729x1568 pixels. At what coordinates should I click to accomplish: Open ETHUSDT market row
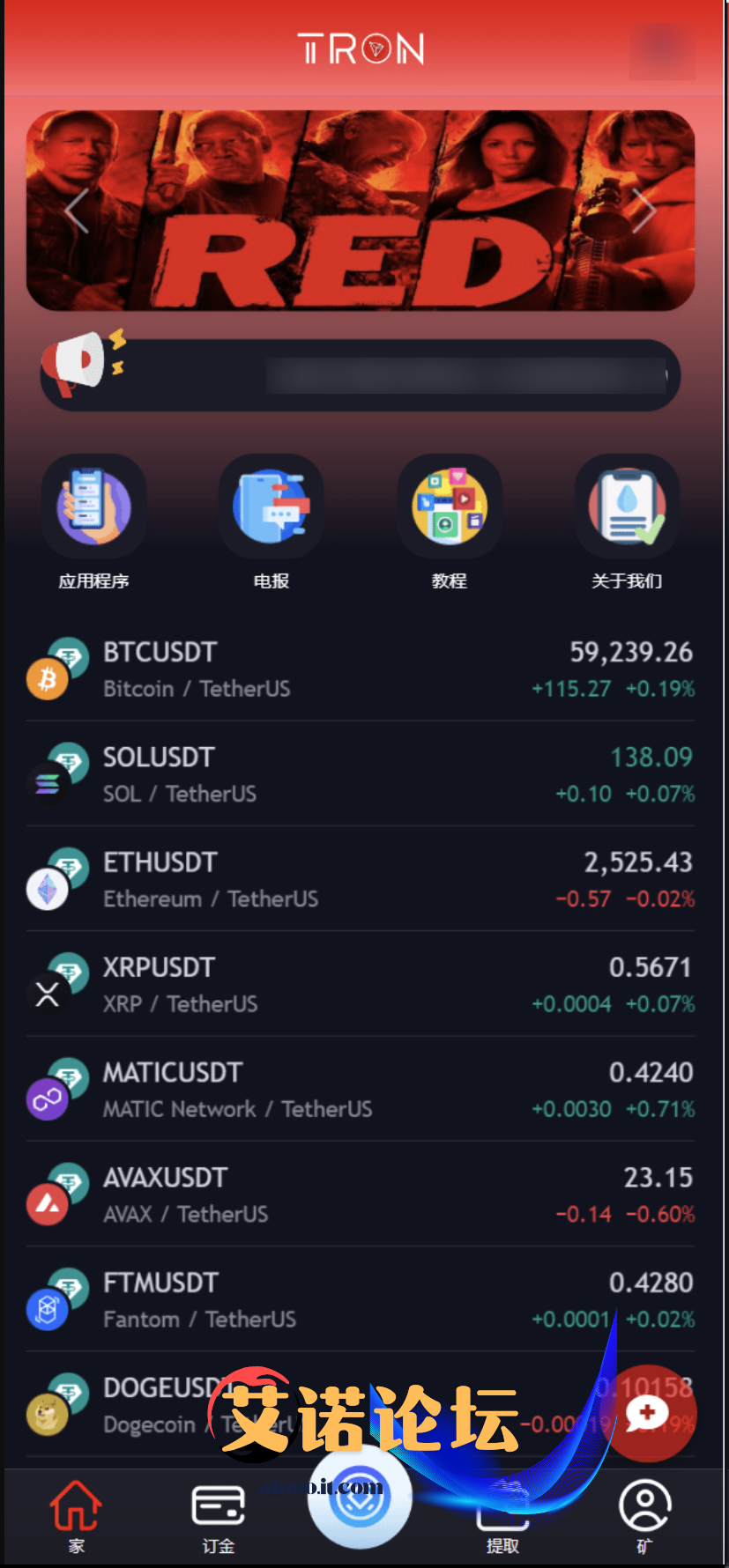coord(360,879)
